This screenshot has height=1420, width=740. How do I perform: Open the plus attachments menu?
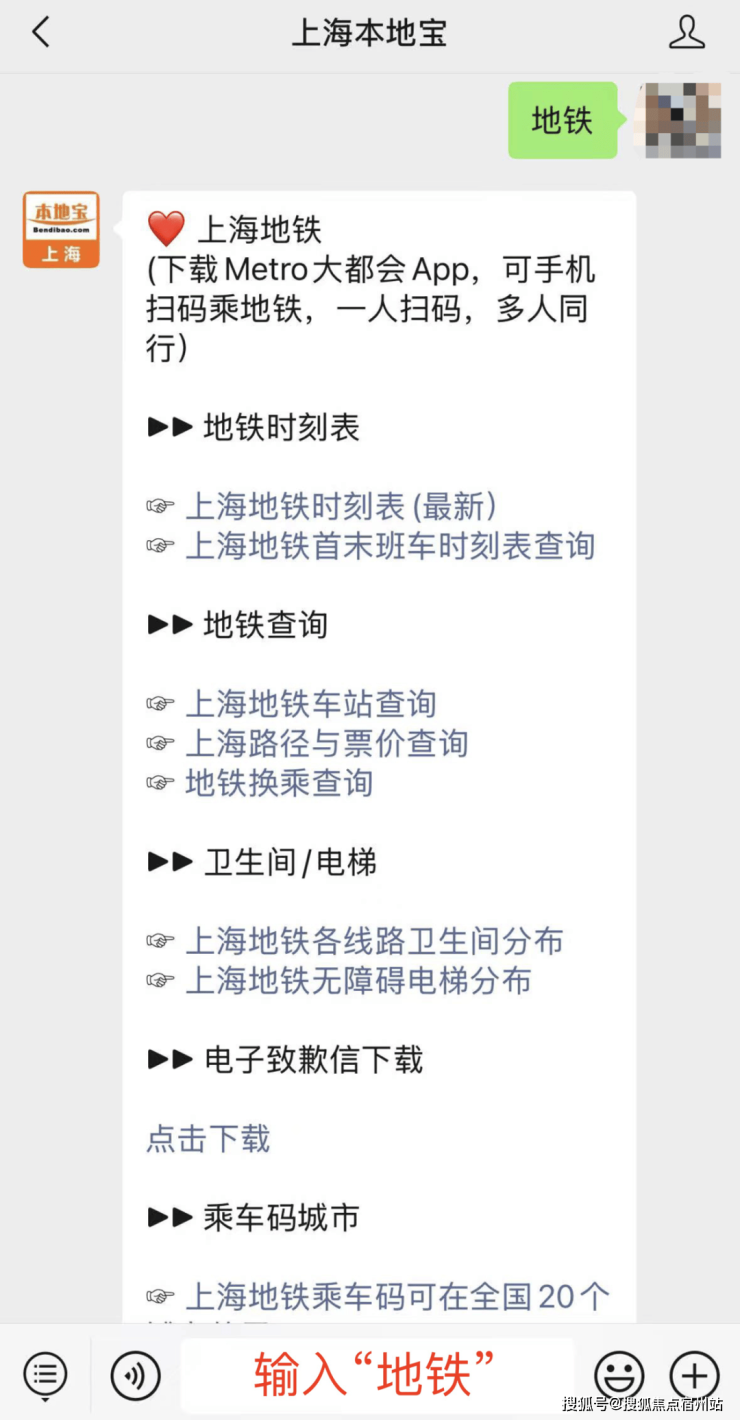694,1374
